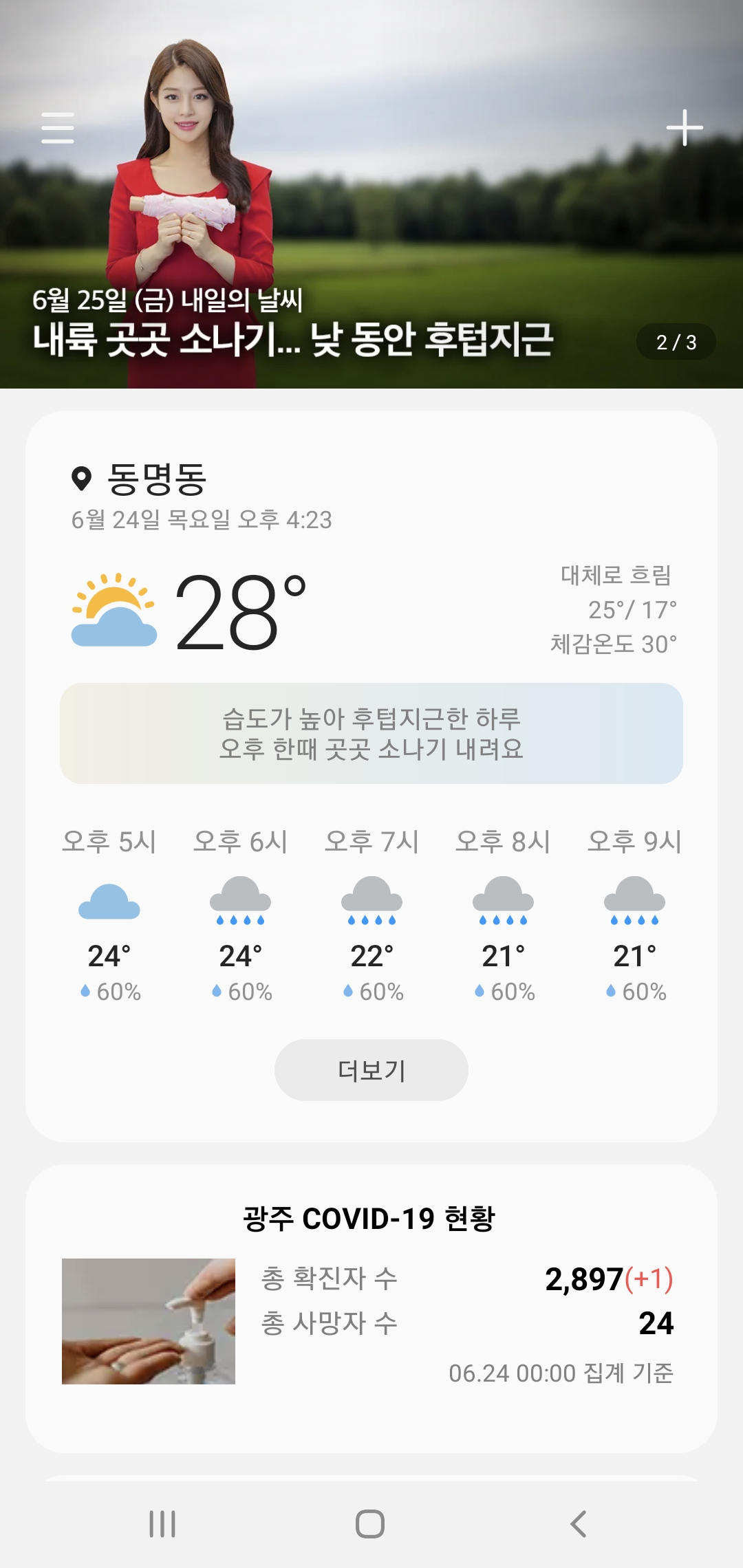Go back using the system back button
Screen dimensions: 743x1568
pyautogui.click(x=579, y=1524)
